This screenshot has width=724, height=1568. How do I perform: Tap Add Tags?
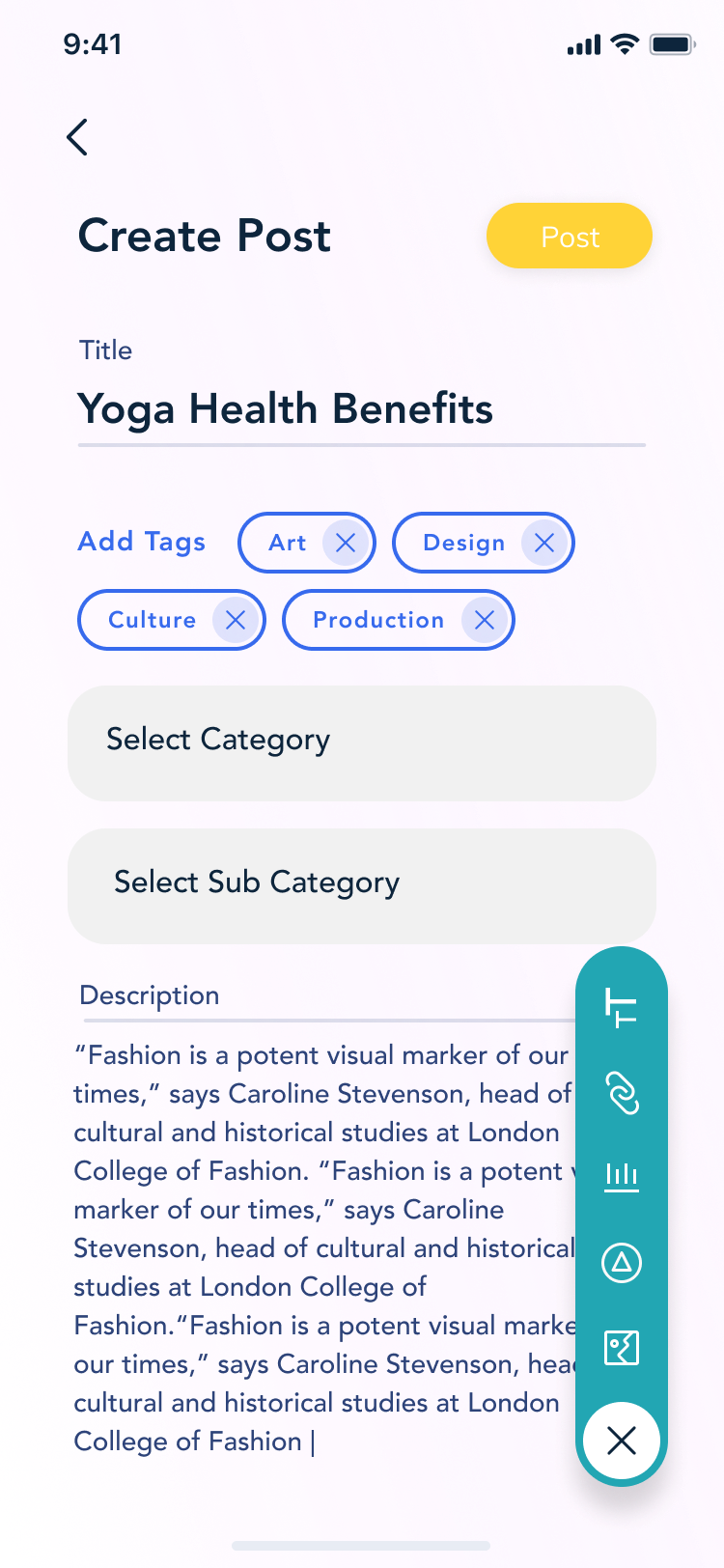point(142,542)
